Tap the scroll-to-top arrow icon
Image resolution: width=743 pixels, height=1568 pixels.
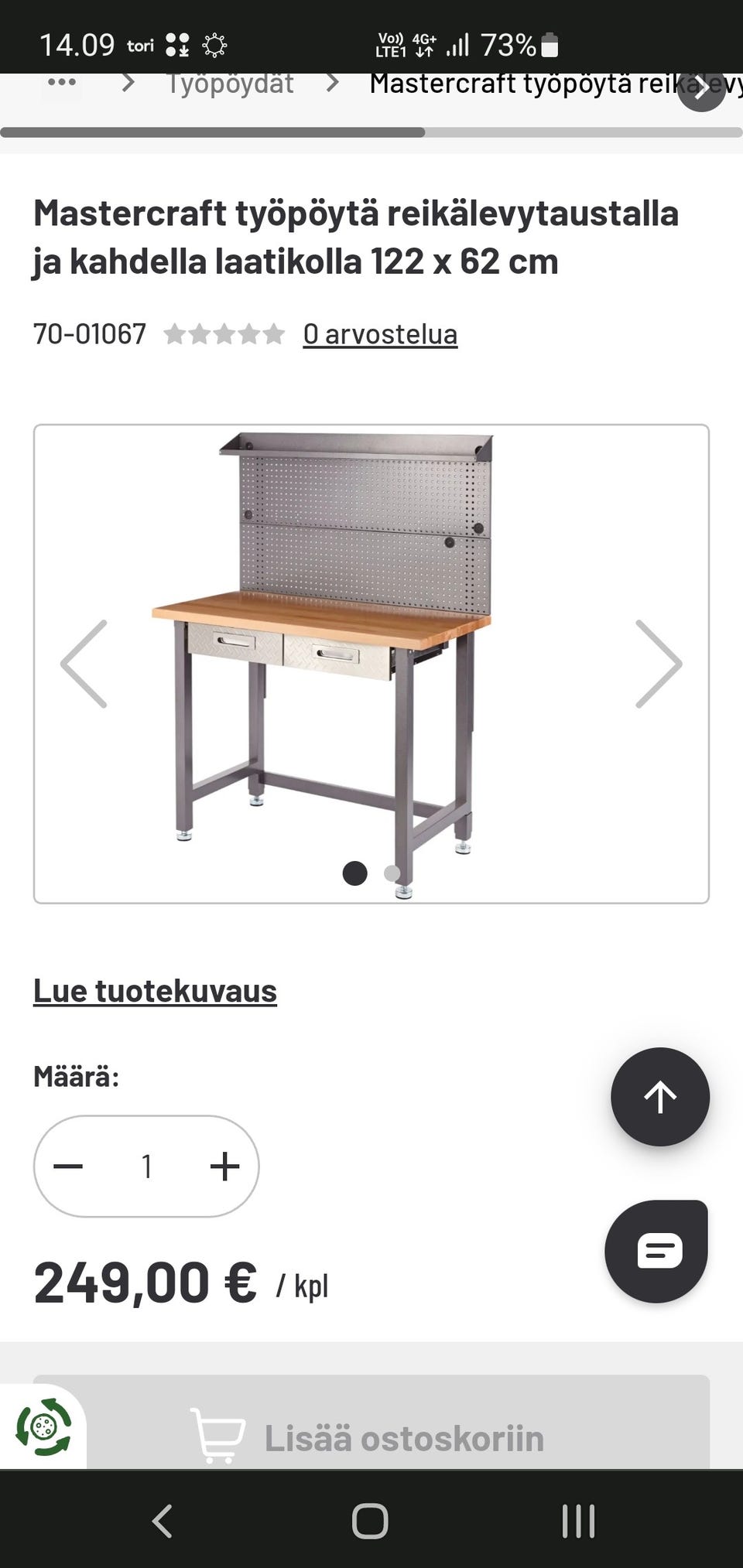(x=659, y=1098)
